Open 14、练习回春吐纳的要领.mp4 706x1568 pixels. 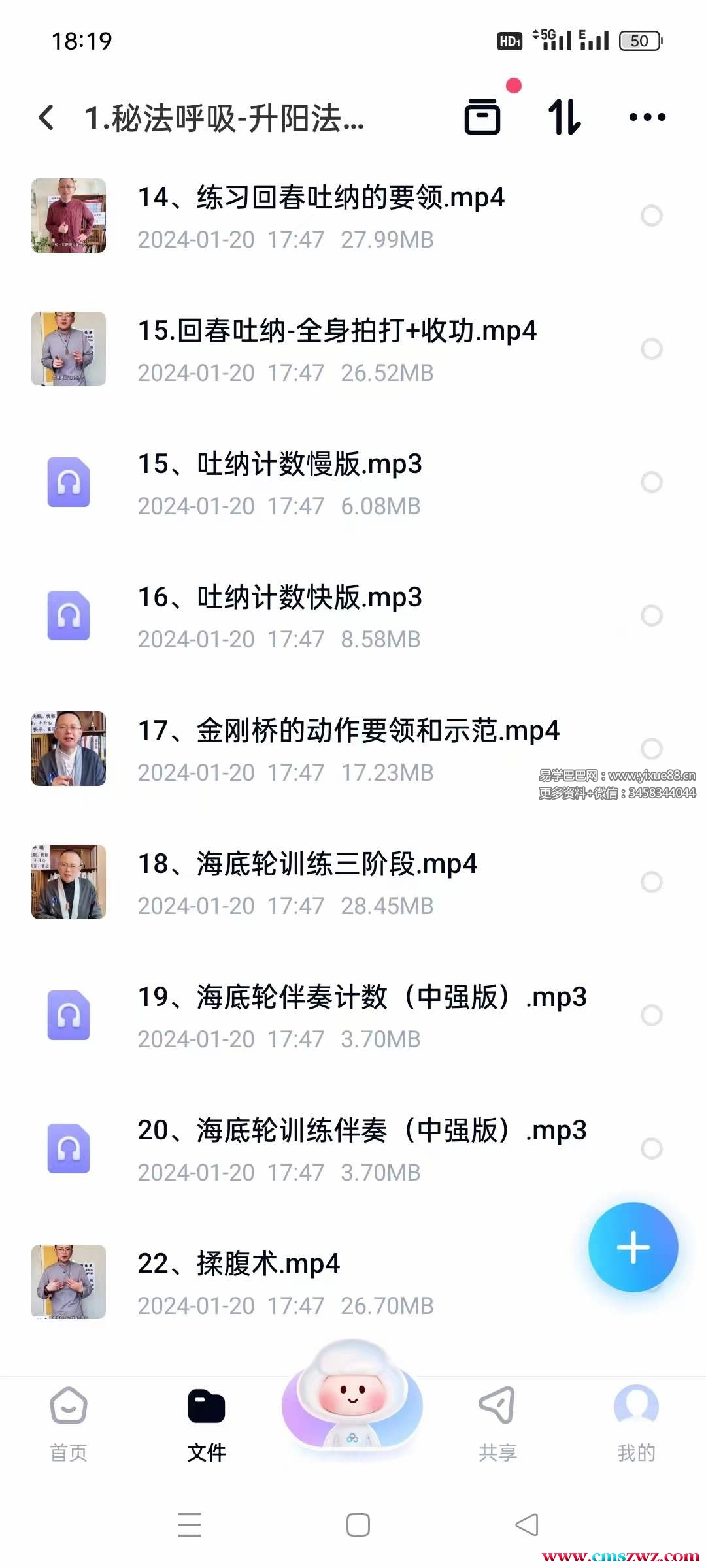320,216
